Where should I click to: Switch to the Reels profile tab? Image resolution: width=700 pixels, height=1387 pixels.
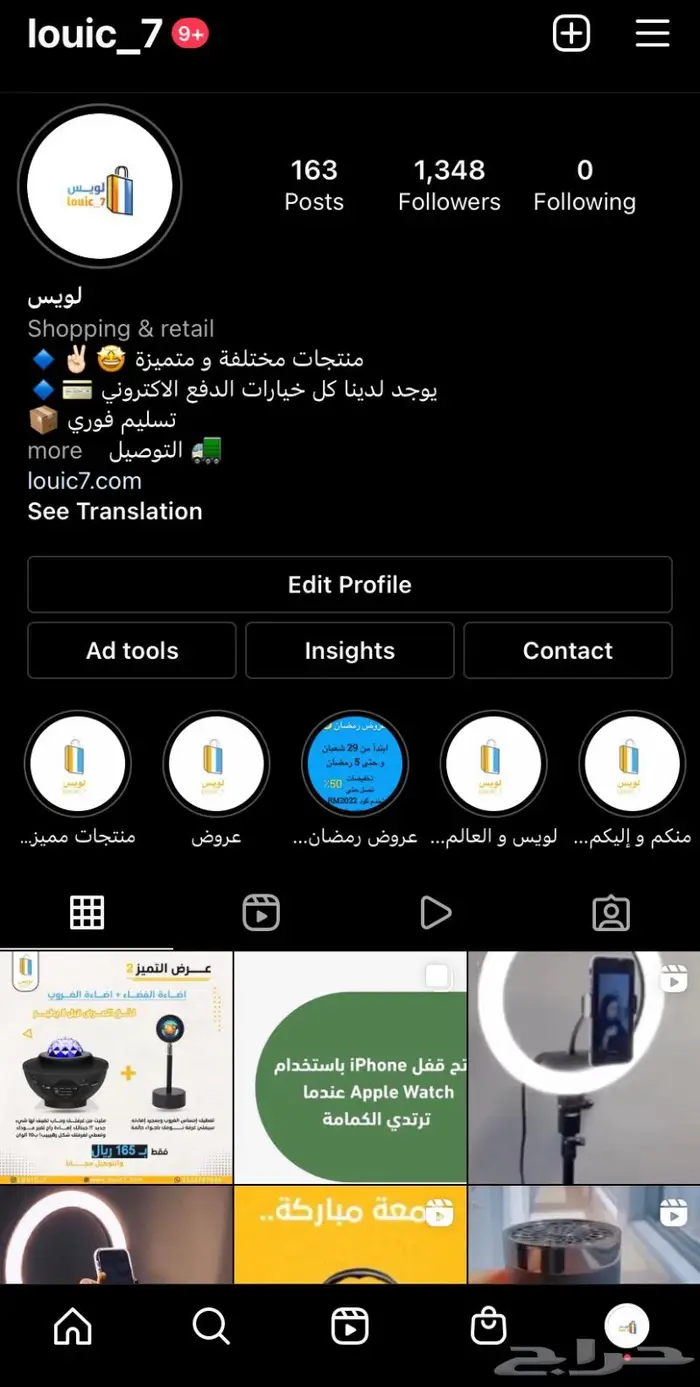tap(261, 912)
